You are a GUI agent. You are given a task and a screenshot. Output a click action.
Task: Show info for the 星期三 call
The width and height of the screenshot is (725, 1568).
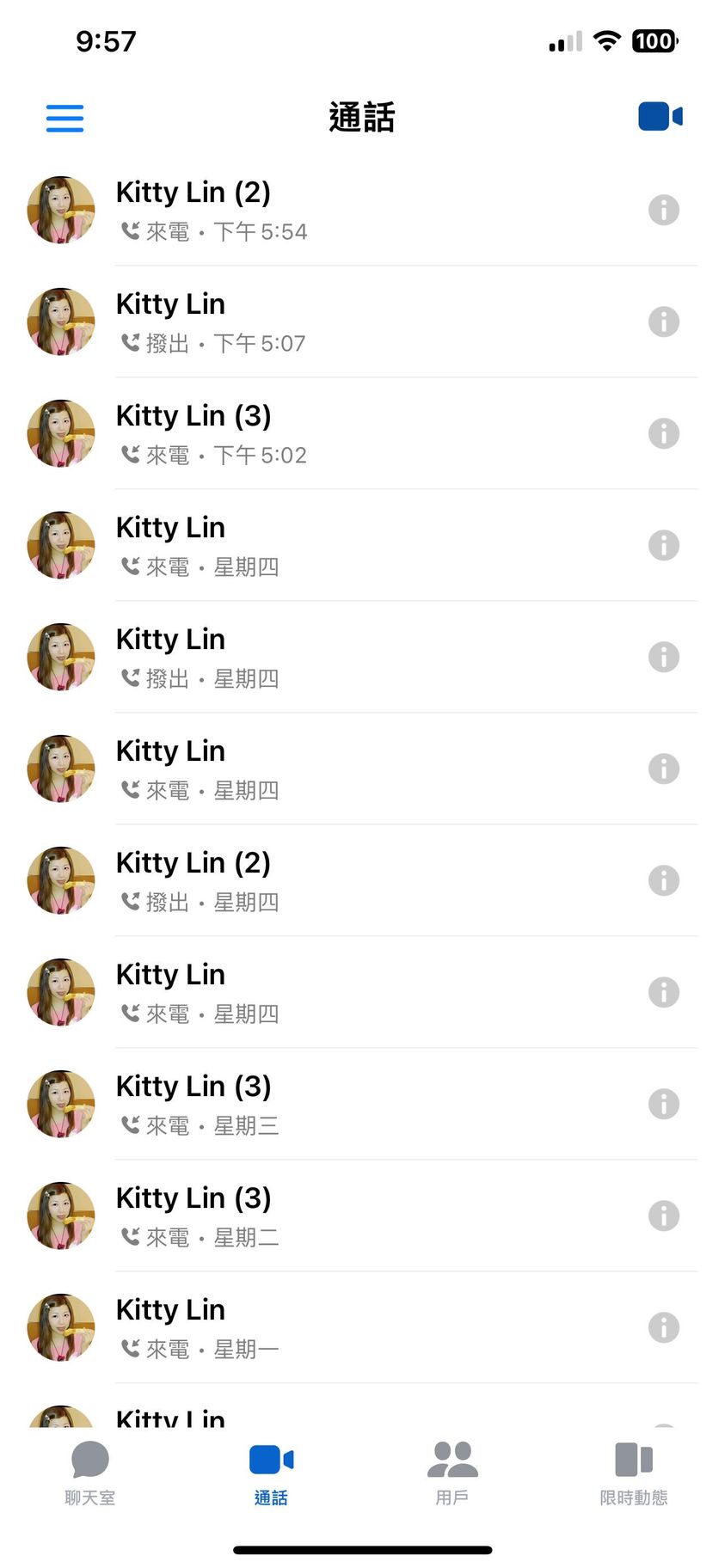(663, 1105)
